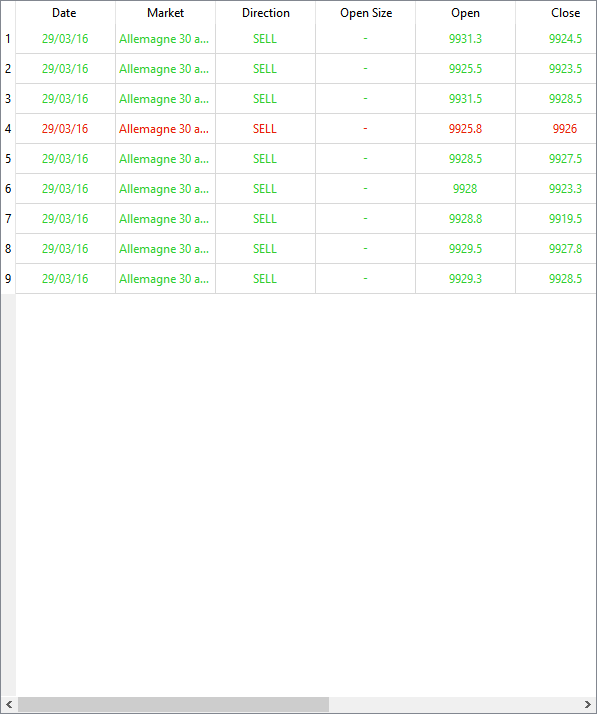Screen dimensions: 597x714
Task: Select row header number 9
Action: (8, 279)
